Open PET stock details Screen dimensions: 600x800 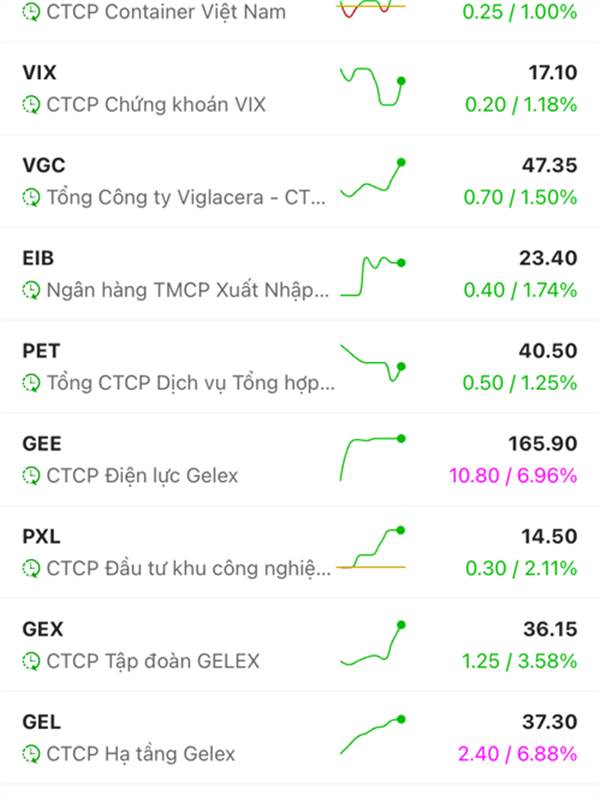pos(180,367)
